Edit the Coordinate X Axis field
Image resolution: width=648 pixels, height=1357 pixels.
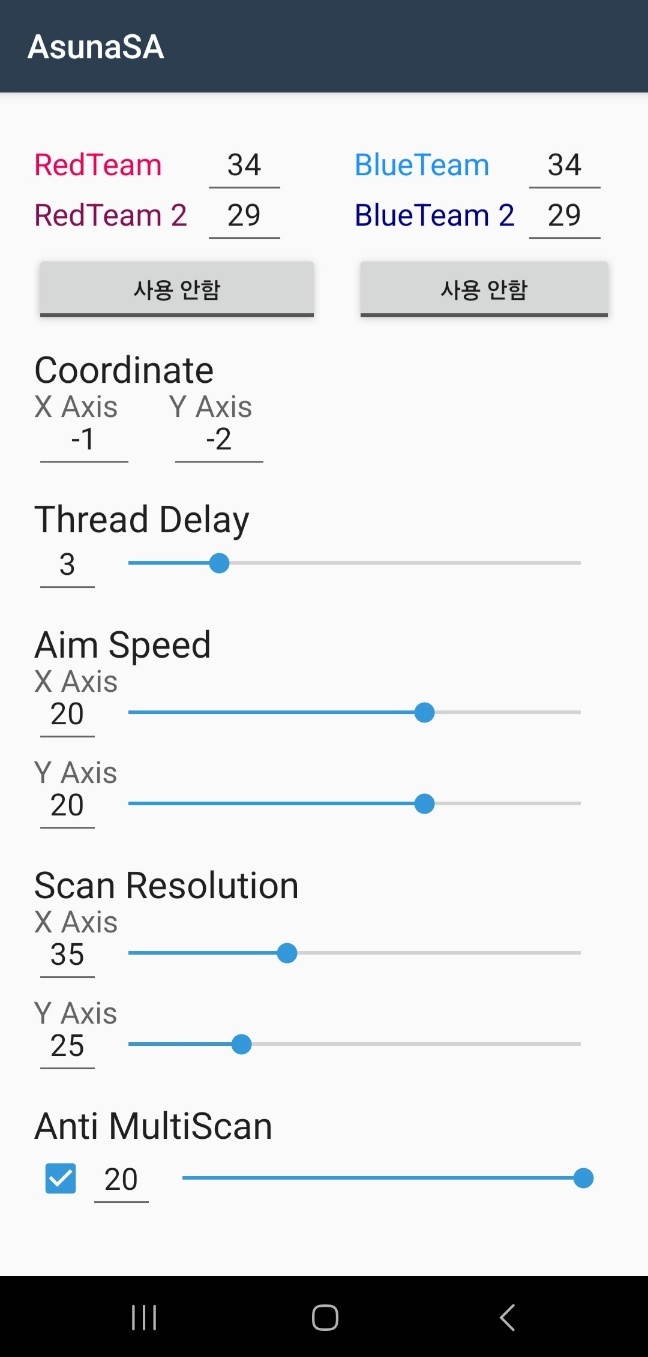(83, 440)
